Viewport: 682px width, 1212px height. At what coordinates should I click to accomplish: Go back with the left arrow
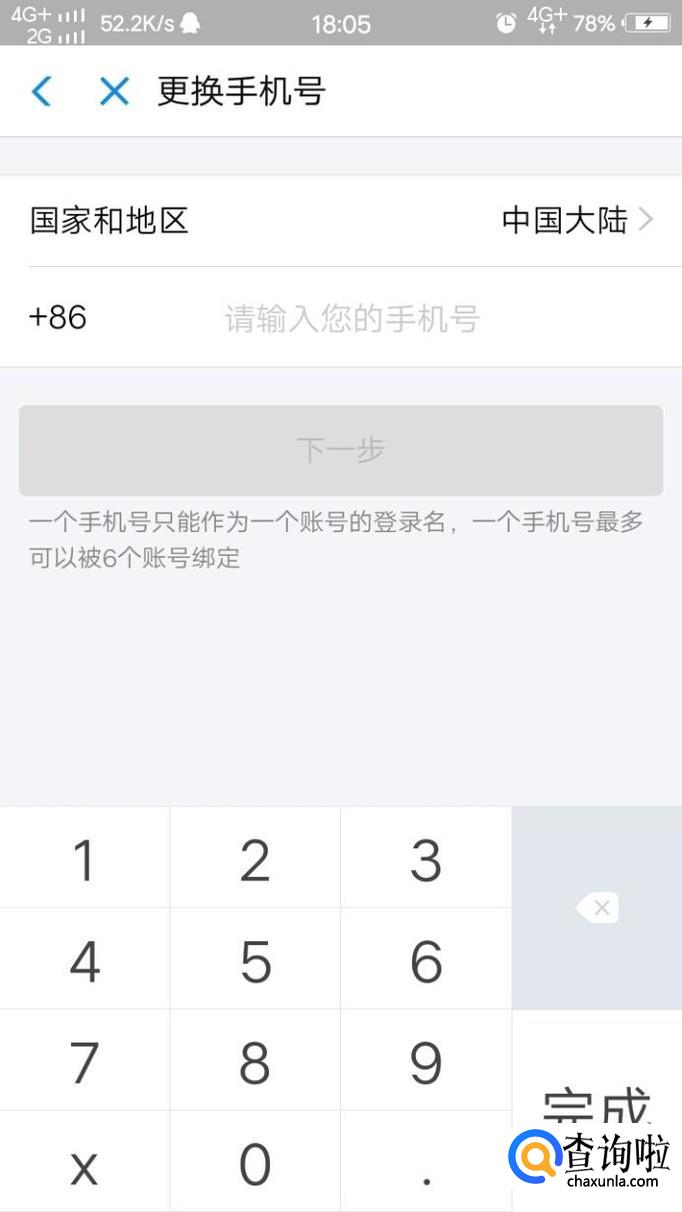click(41, 92)
